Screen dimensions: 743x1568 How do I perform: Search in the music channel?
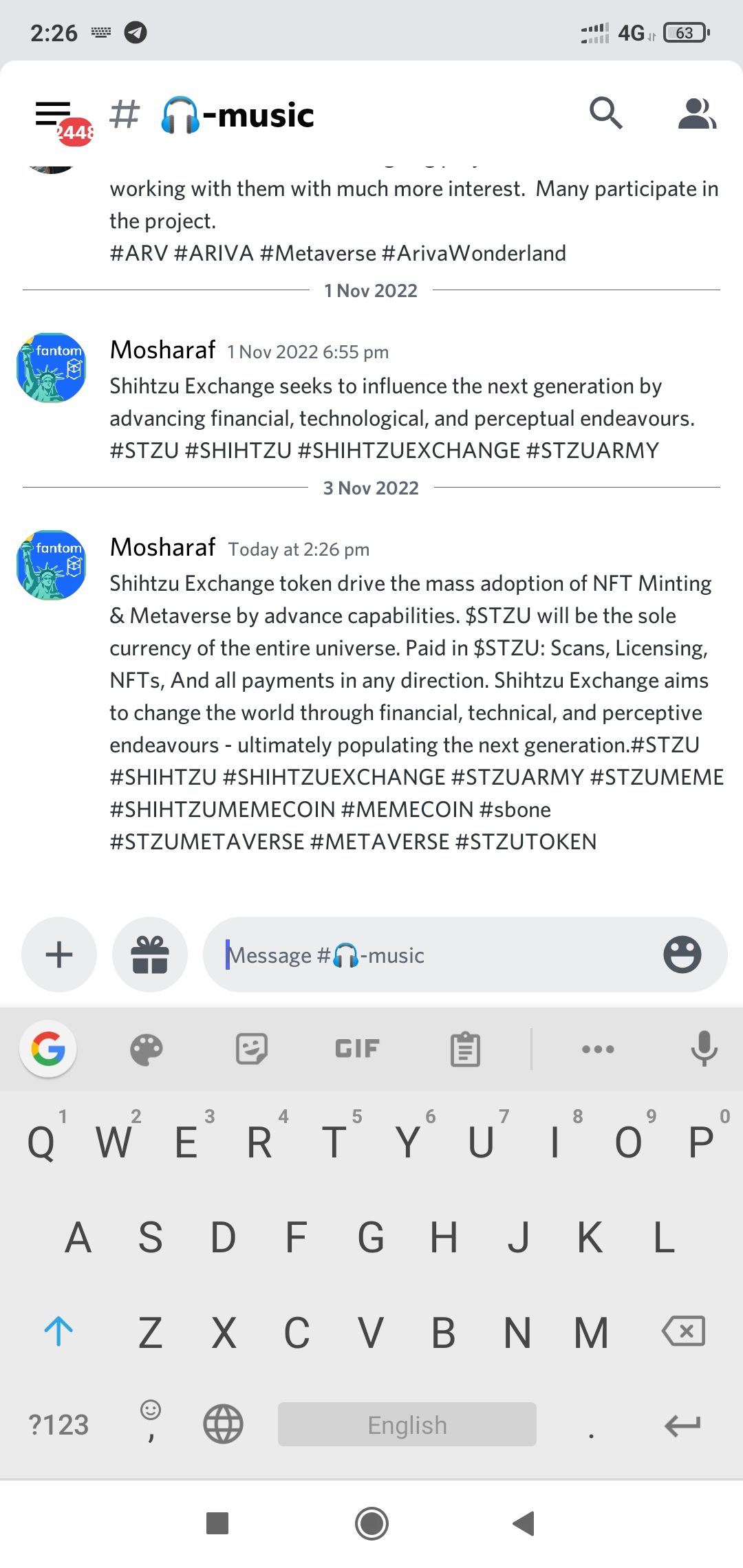pyautogui.click(x=605, y=113)
